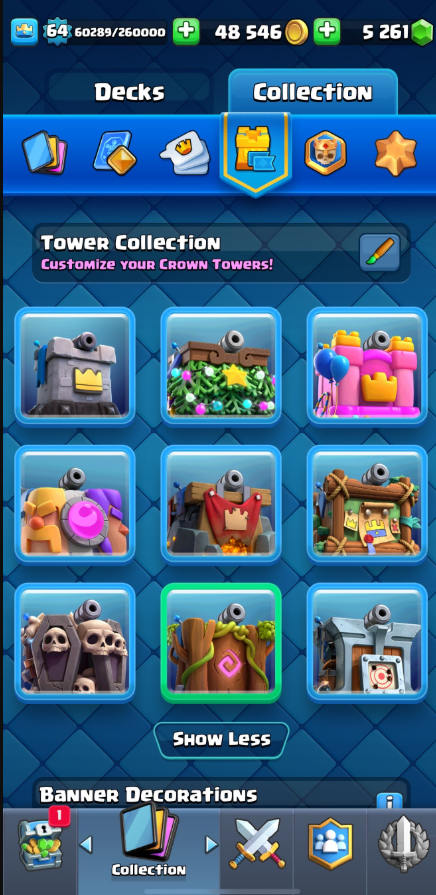This screenshot has height=895, width=436.
Task: Select the default grey stone tower skin
Action: click(x=75, y=367)
